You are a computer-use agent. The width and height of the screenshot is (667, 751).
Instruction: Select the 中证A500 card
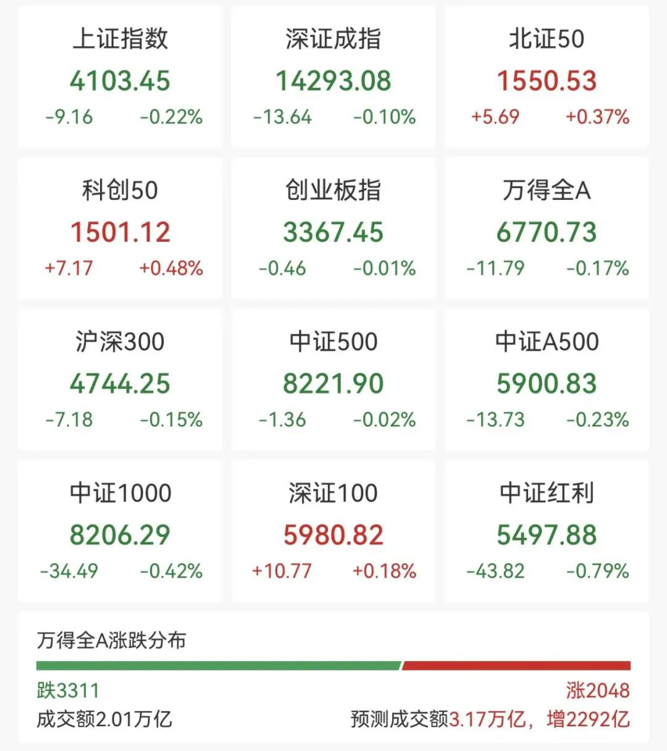click(546, 381)
